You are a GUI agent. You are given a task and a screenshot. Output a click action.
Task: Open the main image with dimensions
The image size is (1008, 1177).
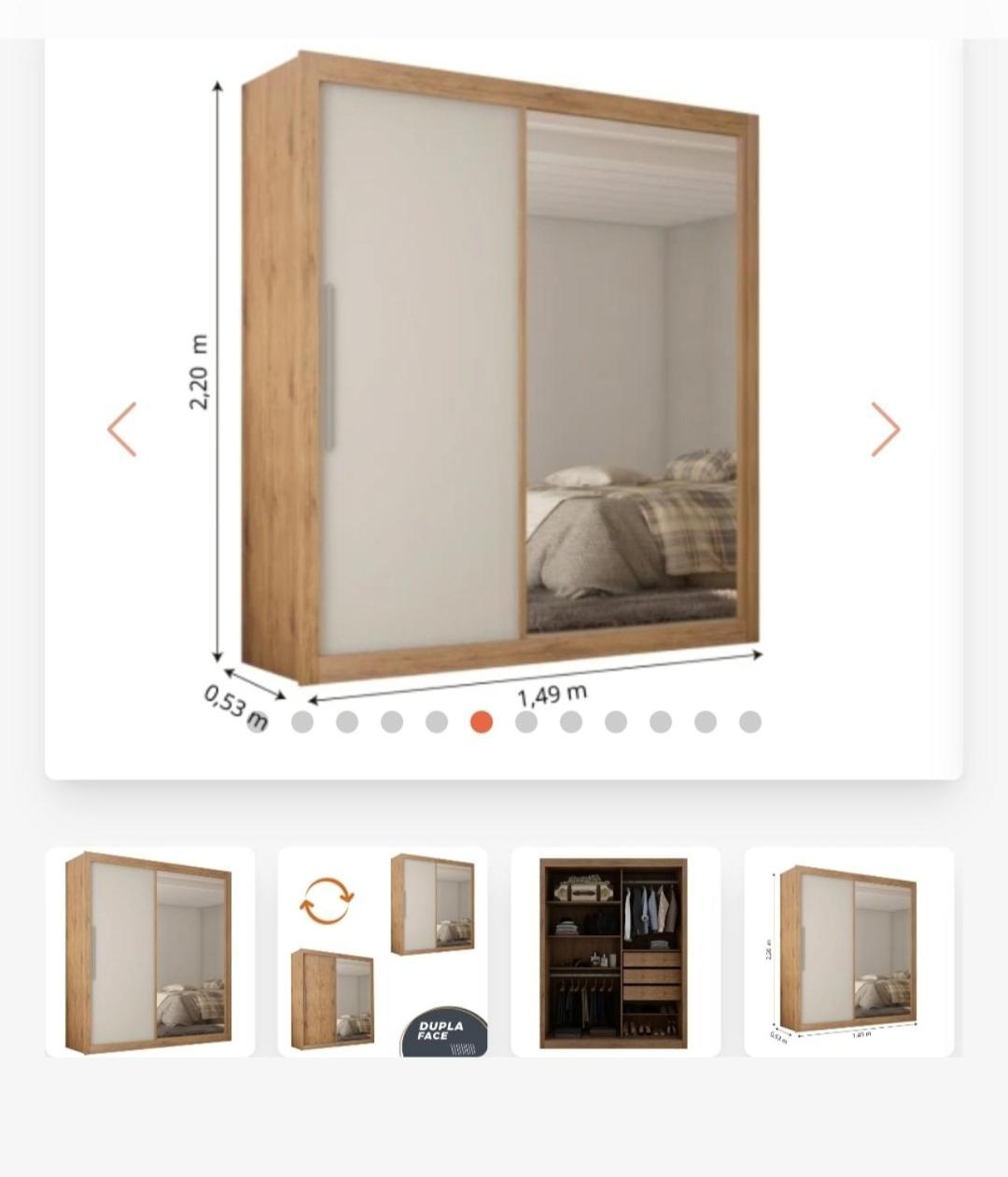click(504, 373)
